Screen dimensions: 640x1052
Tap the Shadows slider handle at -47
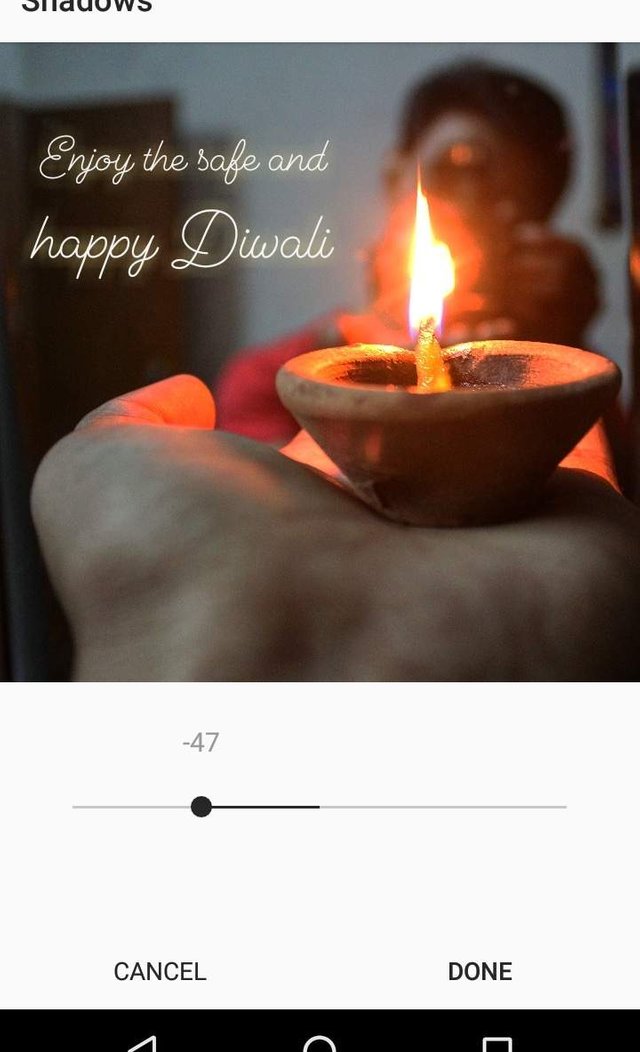(x=201, y=806)
